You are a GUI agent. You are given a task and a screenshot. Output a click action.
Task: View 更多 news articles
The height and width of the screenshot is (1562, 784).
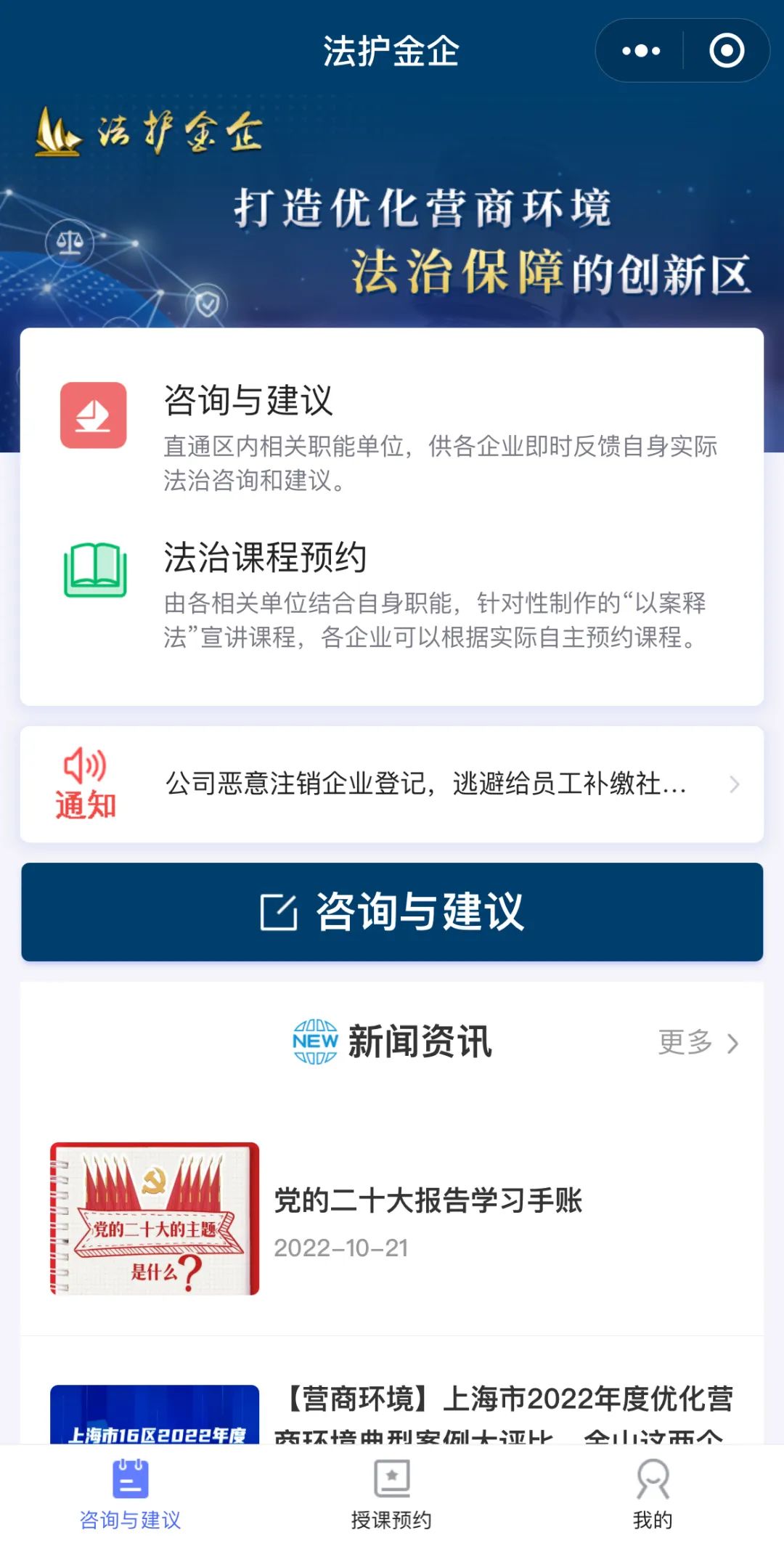[x=697, y=1043]
